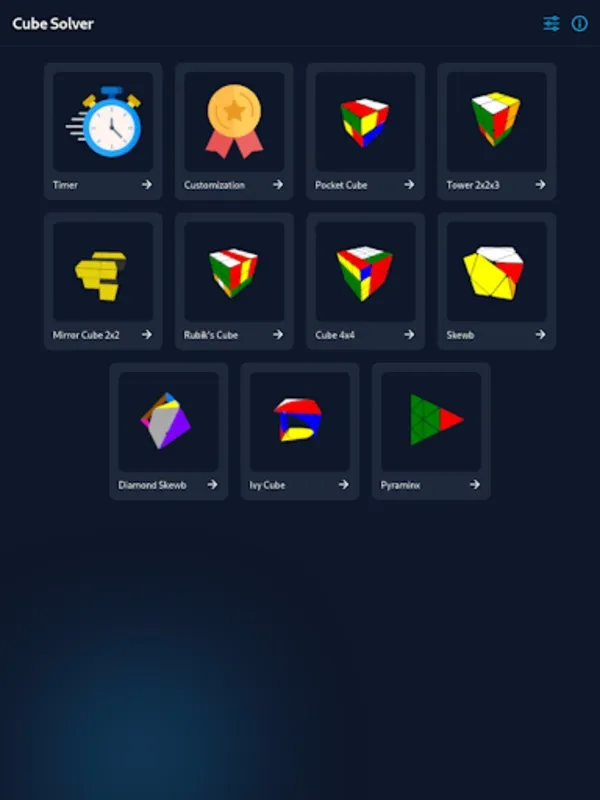Screen dimensions: 600x800
Task: Choose the Skewb puzzle
Action: (496, 281)
